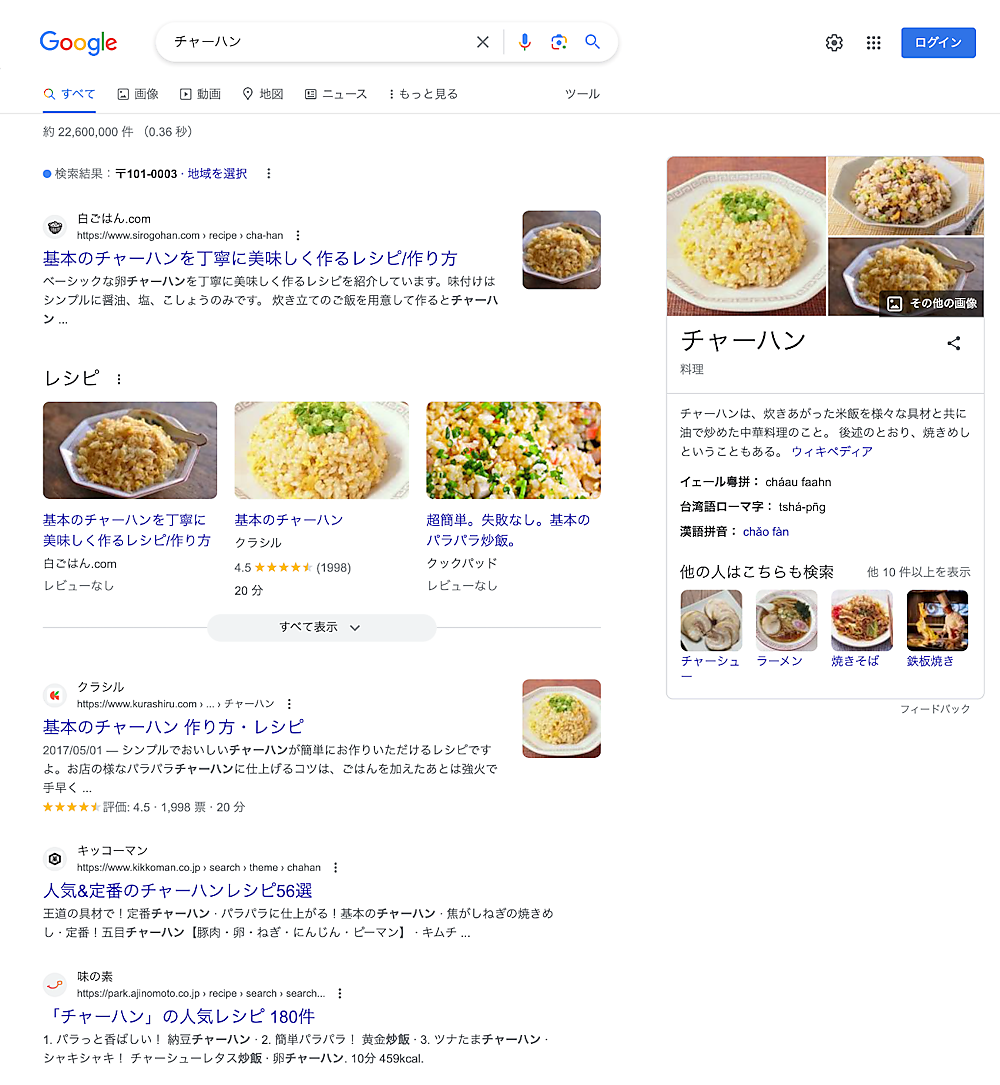Open the ウィキペディア link
1000x1085 pixels.
[x=832, y=452]
